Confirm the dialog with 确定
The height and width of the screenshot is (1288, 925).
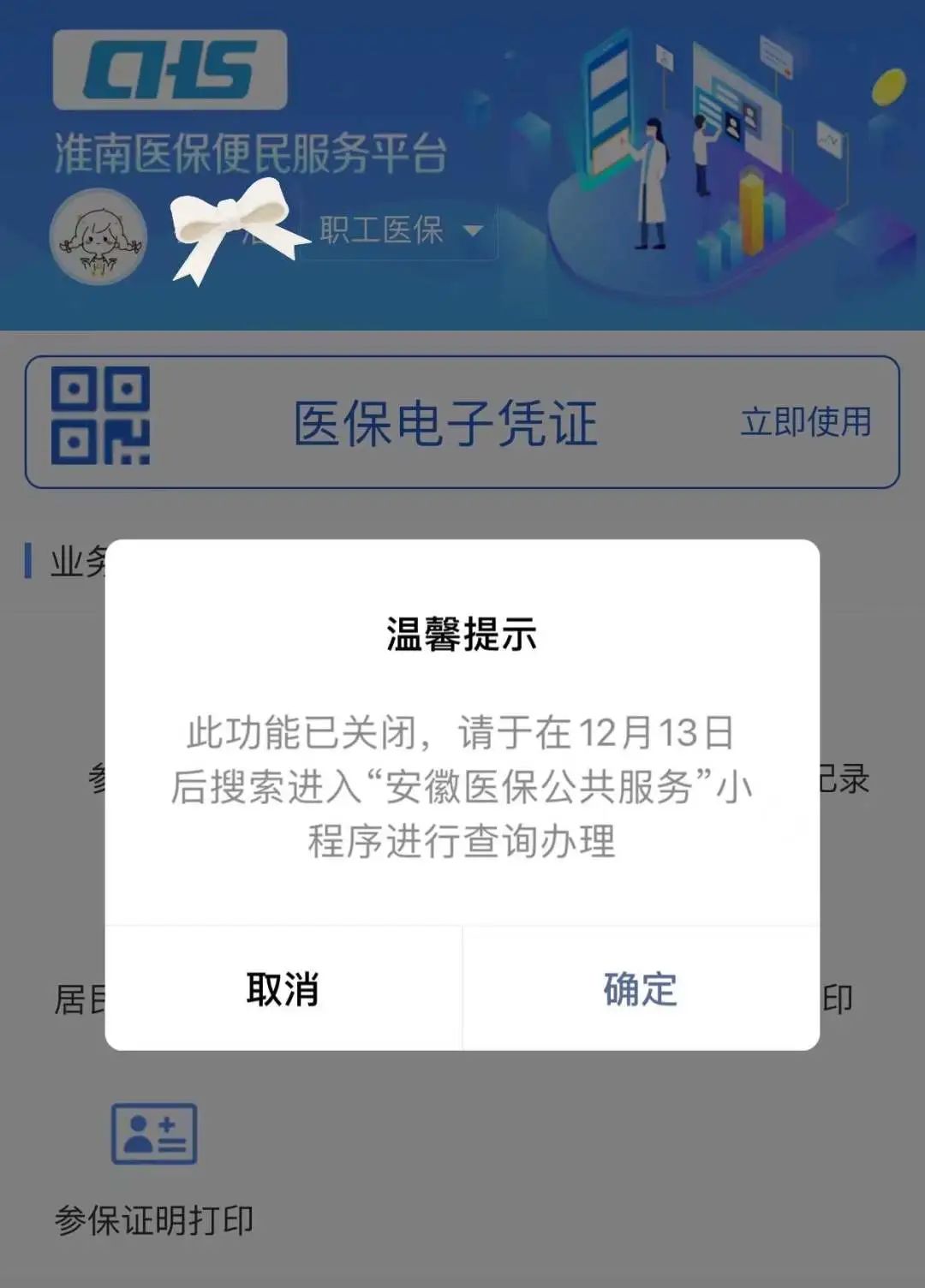coord(641,989)
